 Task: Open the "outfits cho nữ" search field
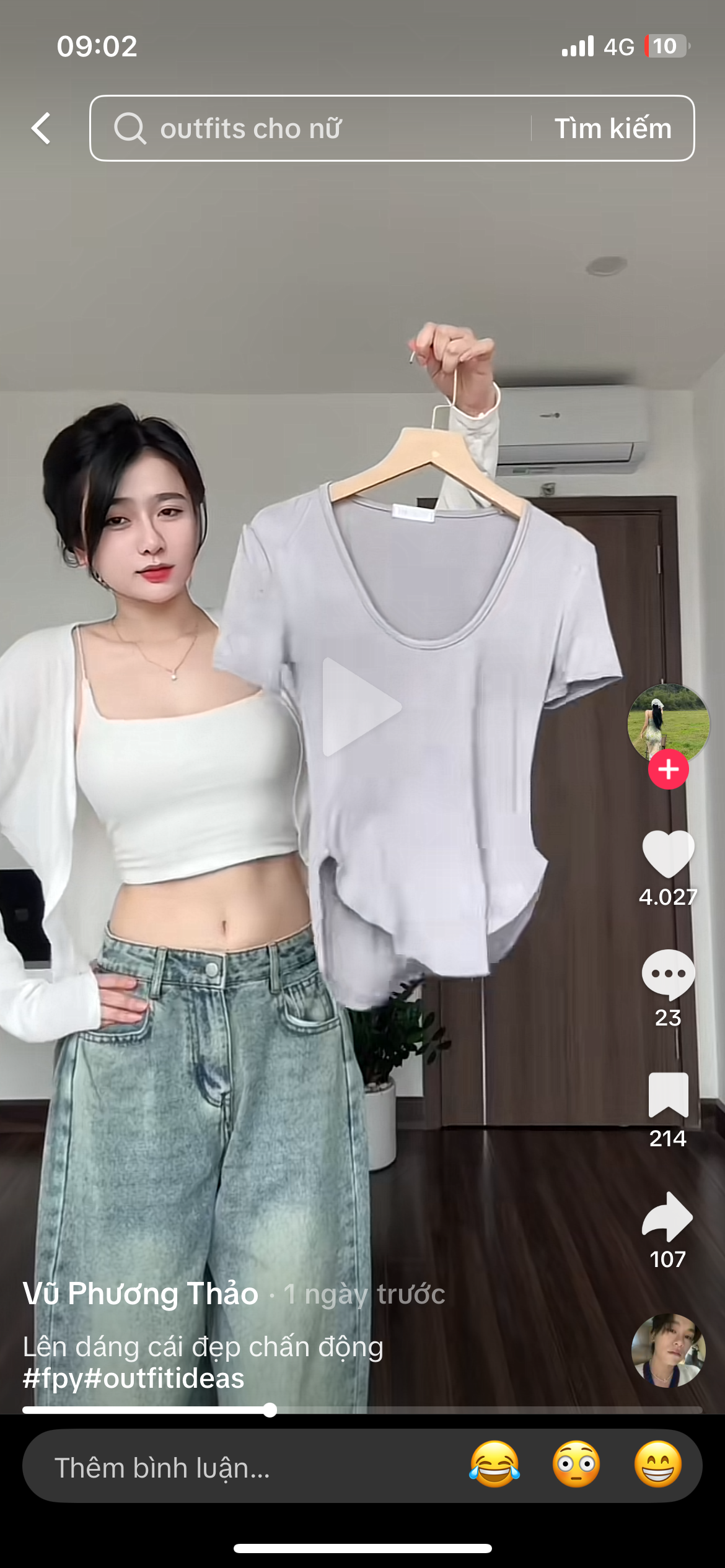coord(310,129)
